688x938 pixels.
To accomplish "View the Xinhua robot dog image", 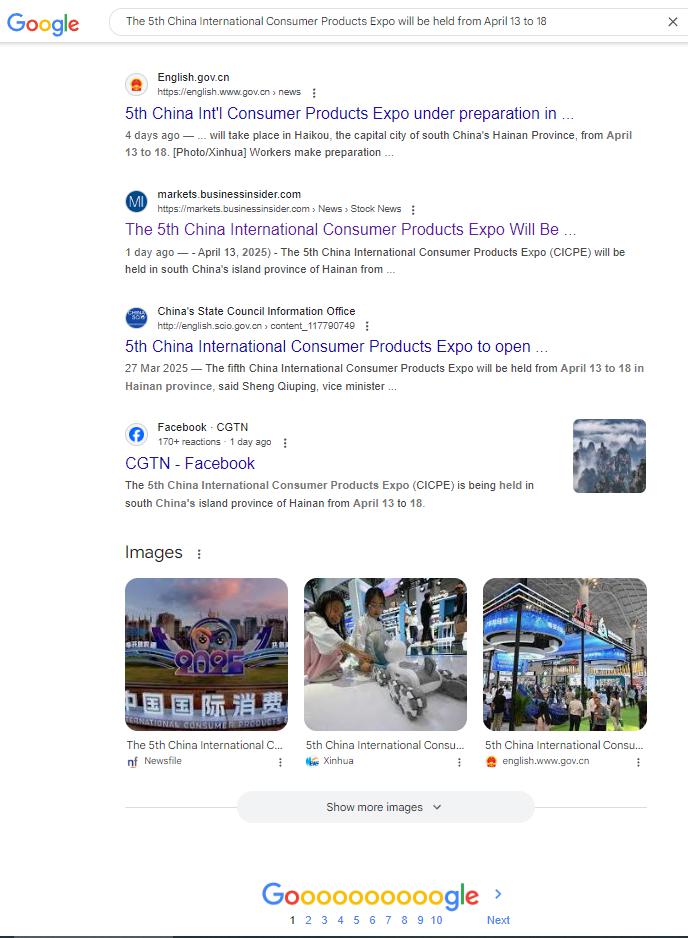I will point(385,654).
